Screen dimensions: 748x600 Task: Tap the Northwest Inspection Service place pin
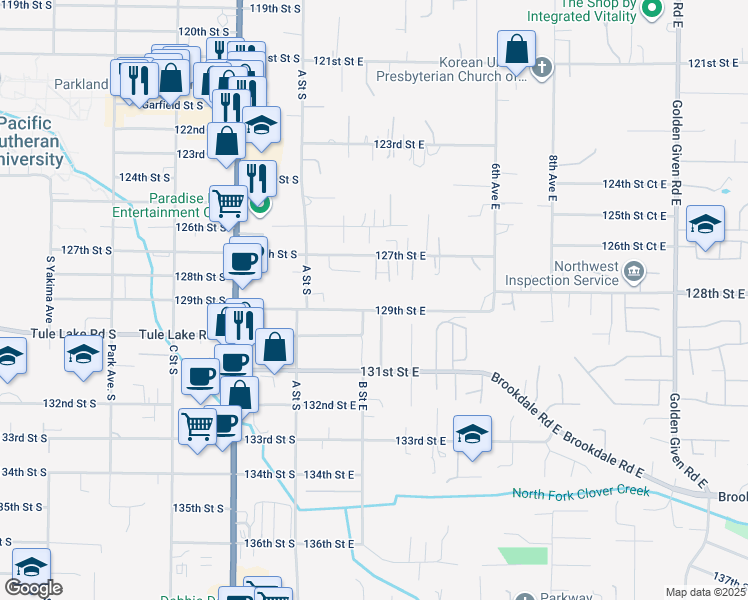point(634,272)
